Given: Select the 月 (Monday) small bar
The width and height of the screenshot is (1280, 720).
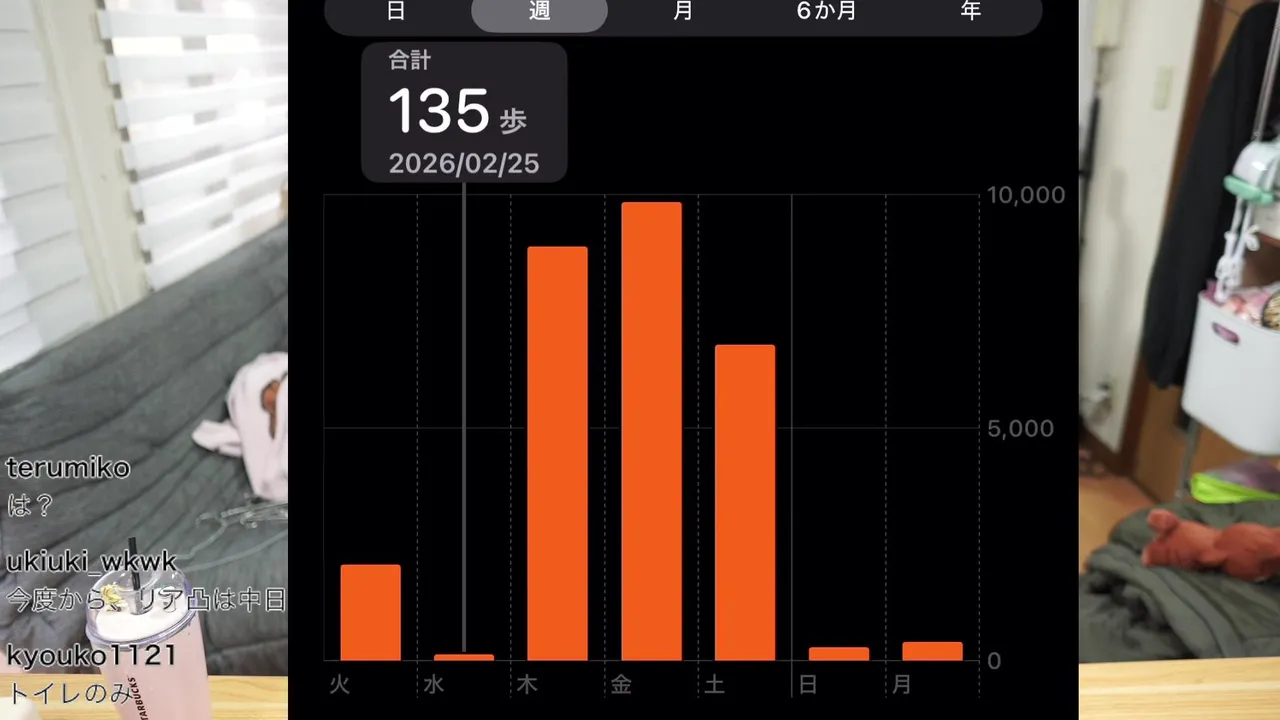Looking at the screenshot, I should (932, 651).
